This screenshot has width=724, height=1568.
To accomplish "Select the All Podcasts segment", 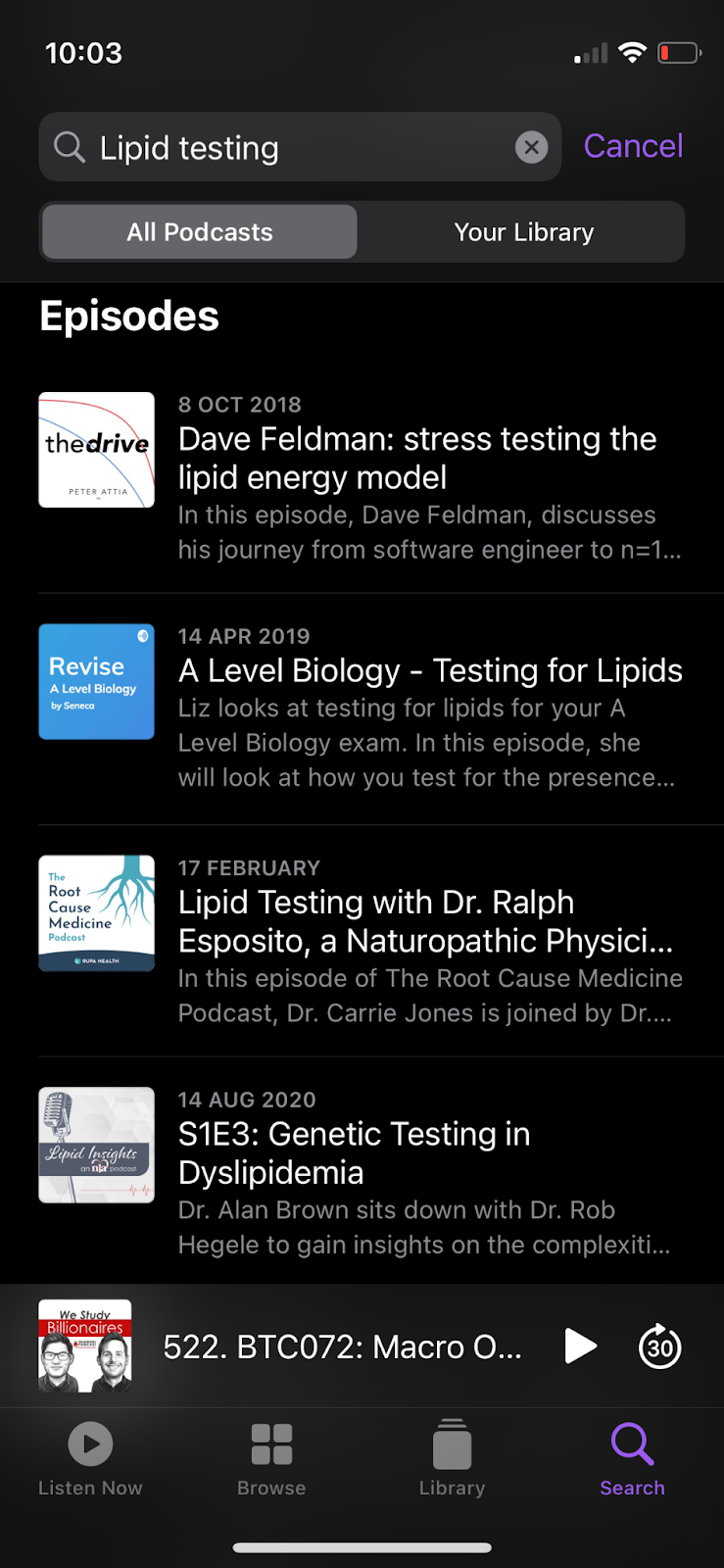I will tap(200, 232).
